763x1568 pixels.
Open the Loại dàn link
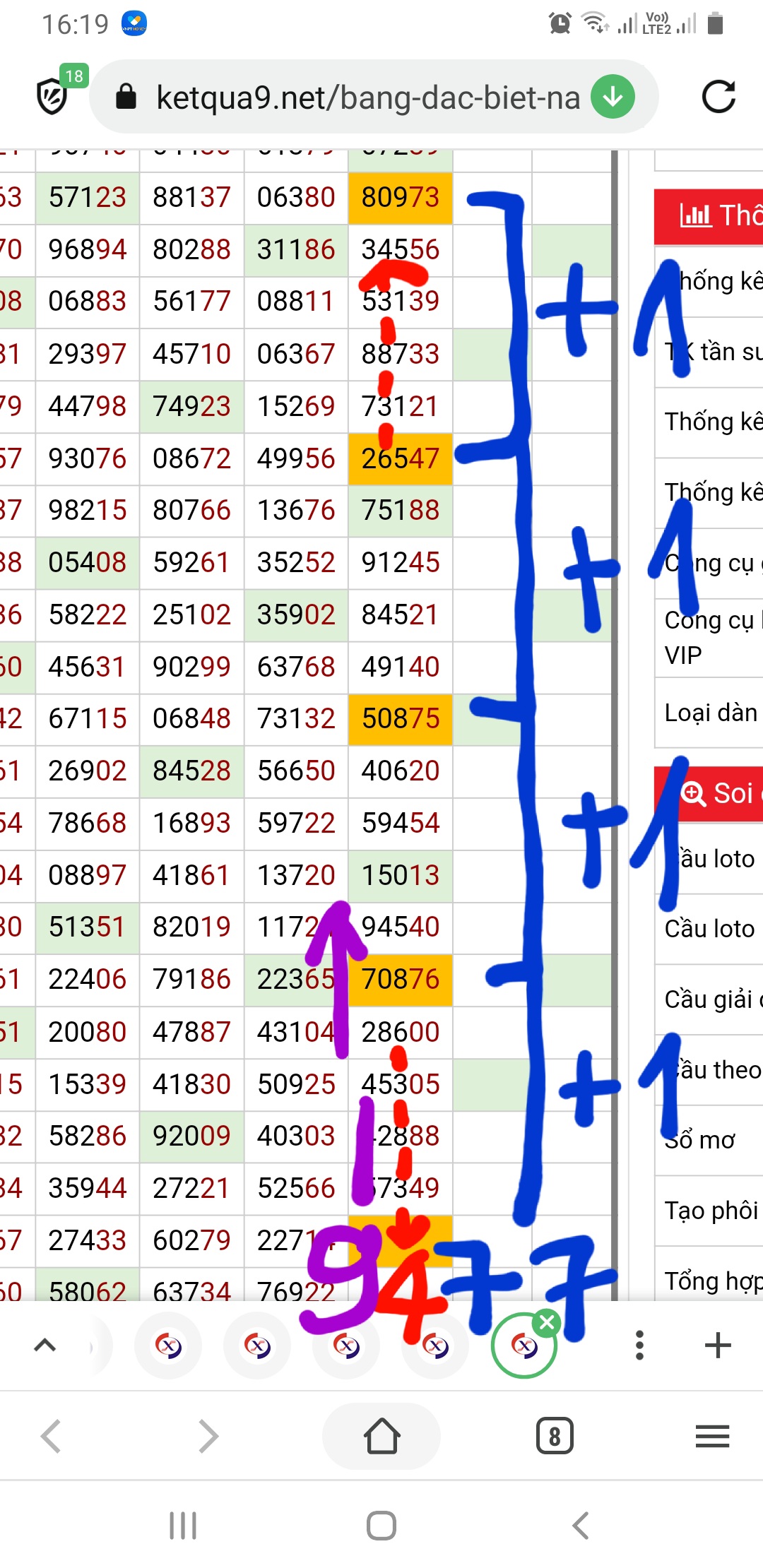[x=710, y=713]
